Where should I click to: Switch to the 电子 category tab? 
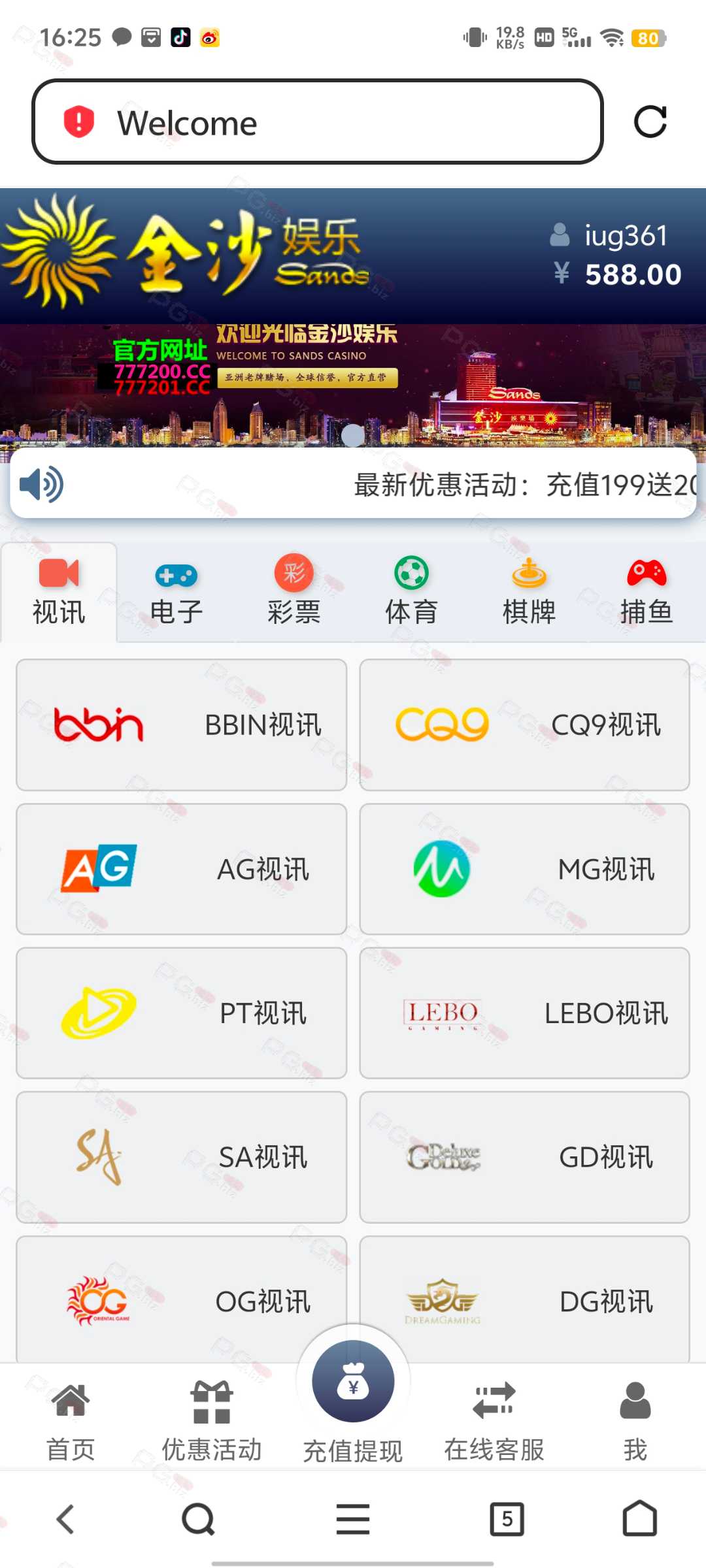(x=176, y=593)
